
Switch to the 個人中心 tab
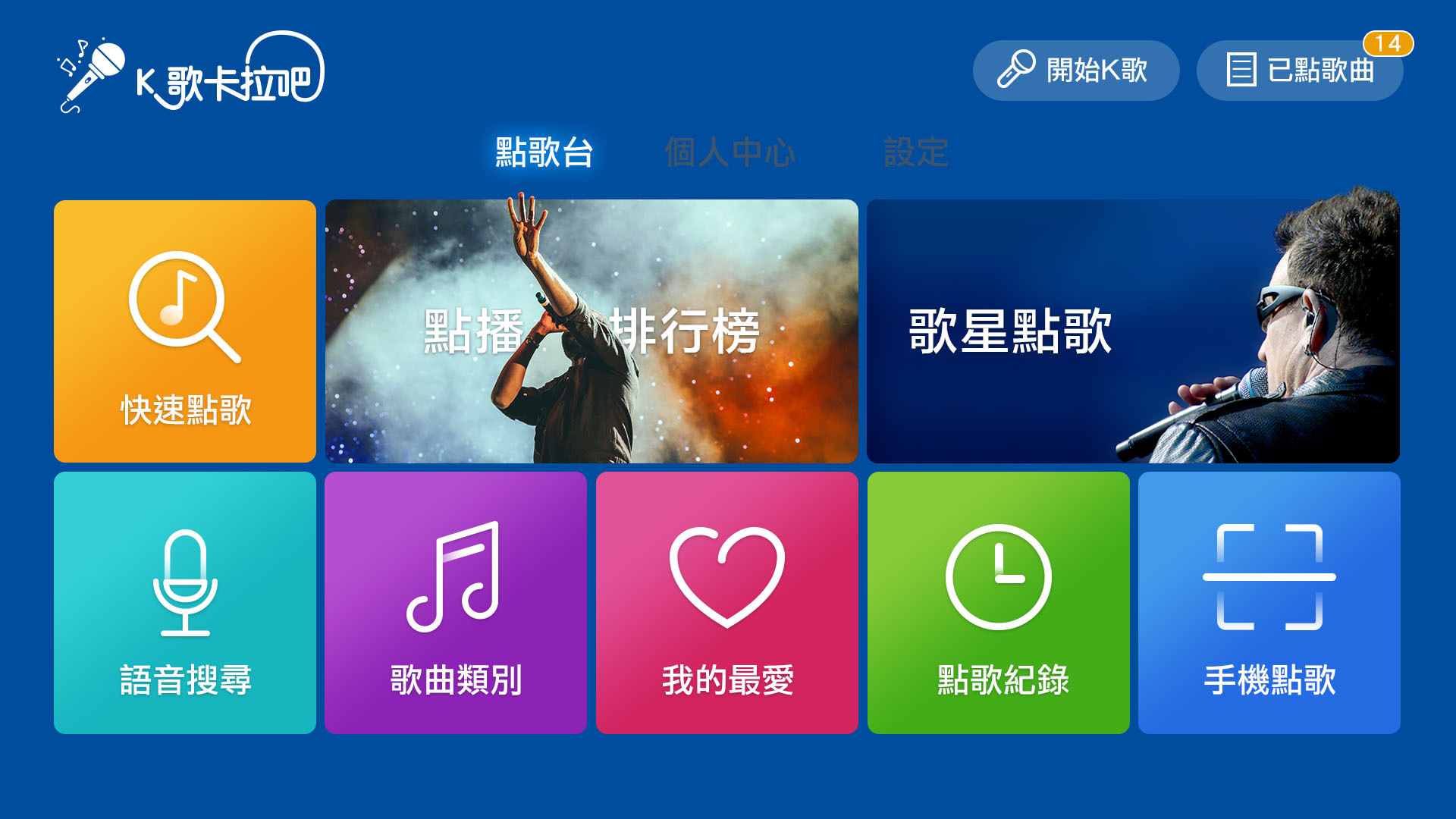pos(730,152)
